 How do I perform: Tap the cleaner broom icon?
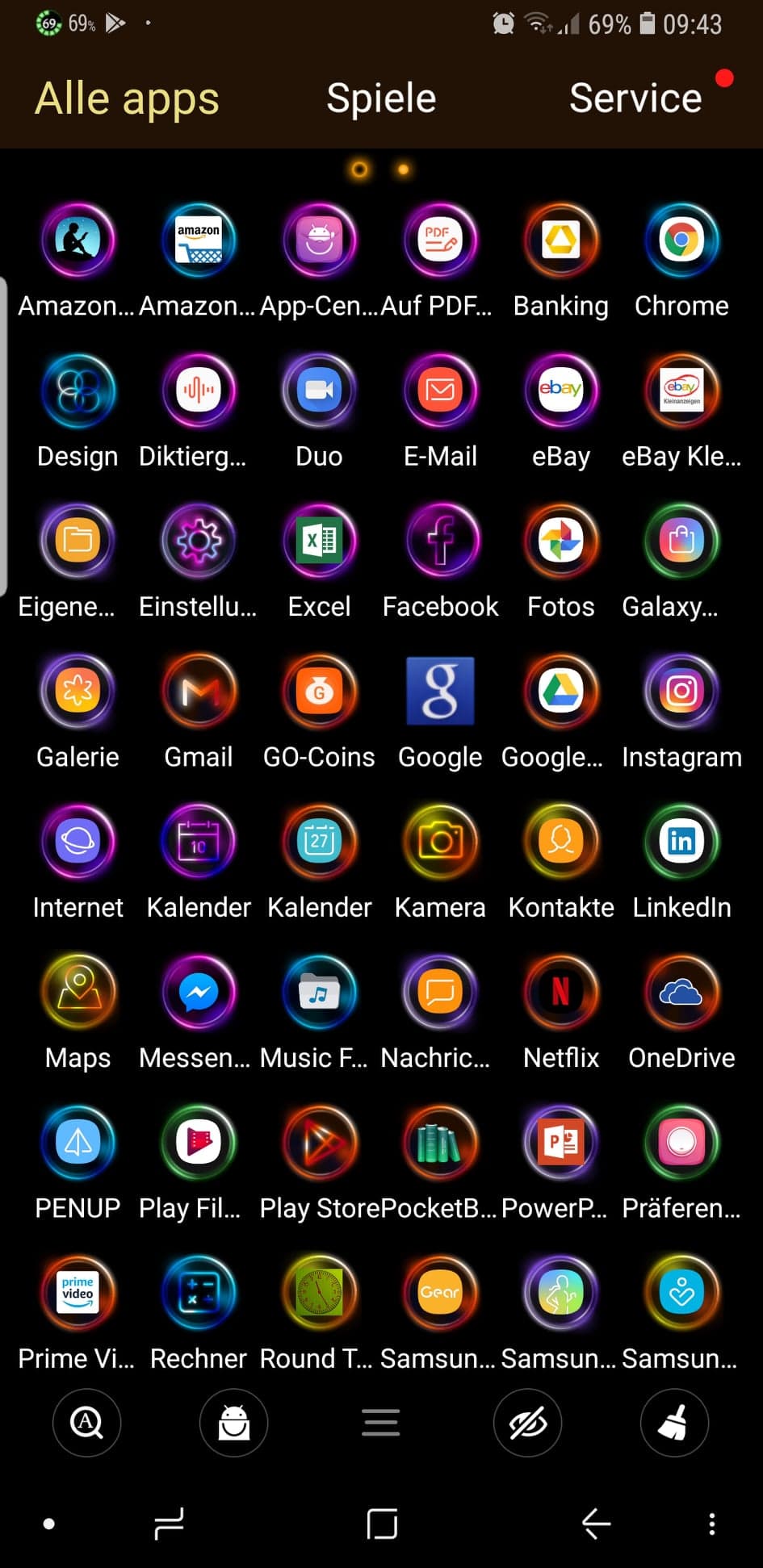click(x=675, y=1423)
